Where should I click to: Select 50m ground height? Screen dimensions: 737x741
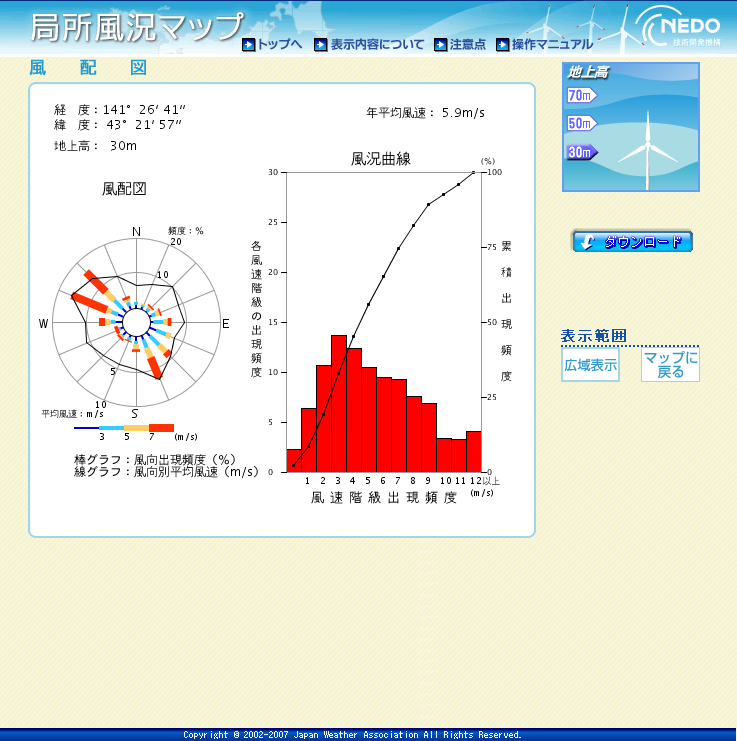pos(582,124)
